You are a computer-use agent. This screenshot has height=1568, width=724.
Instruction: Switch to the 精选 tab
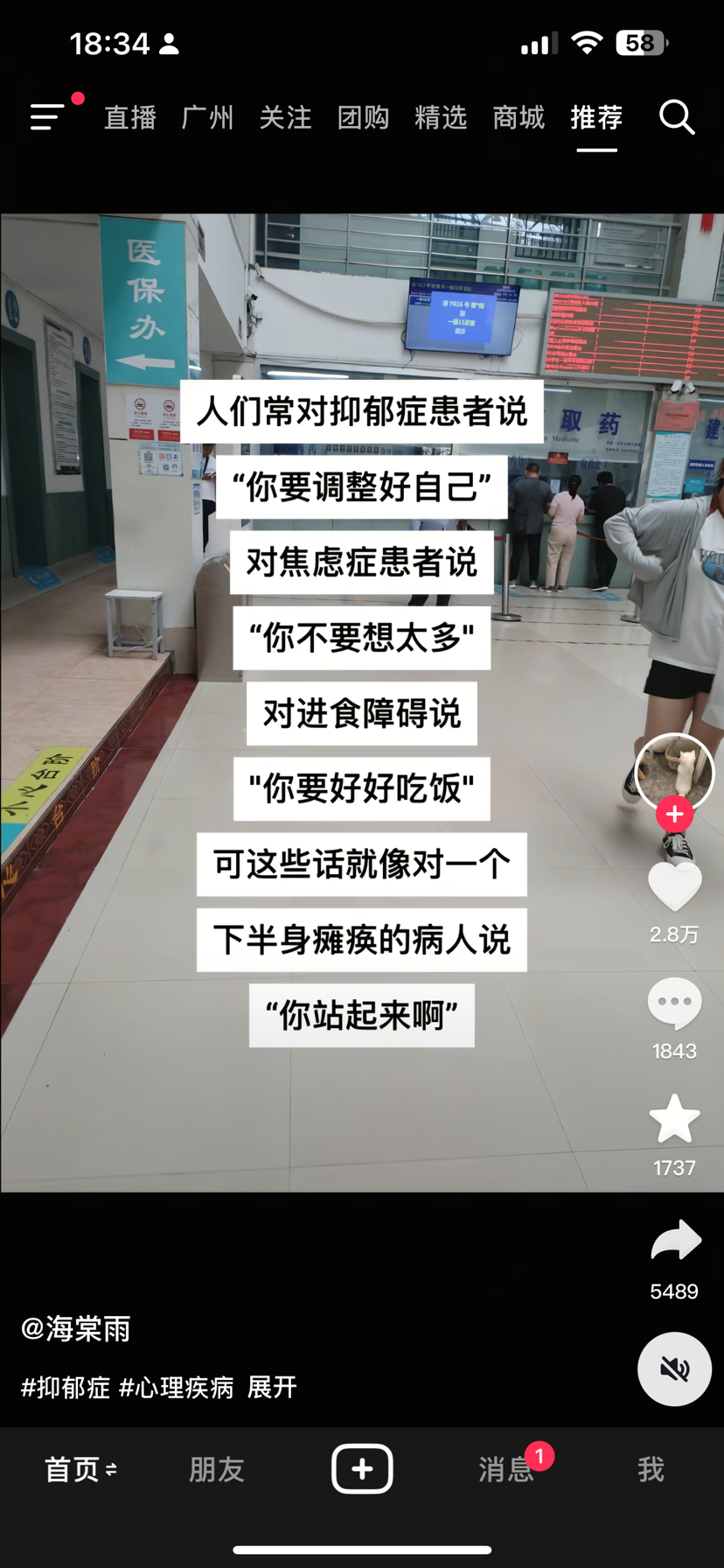[441, 117]
